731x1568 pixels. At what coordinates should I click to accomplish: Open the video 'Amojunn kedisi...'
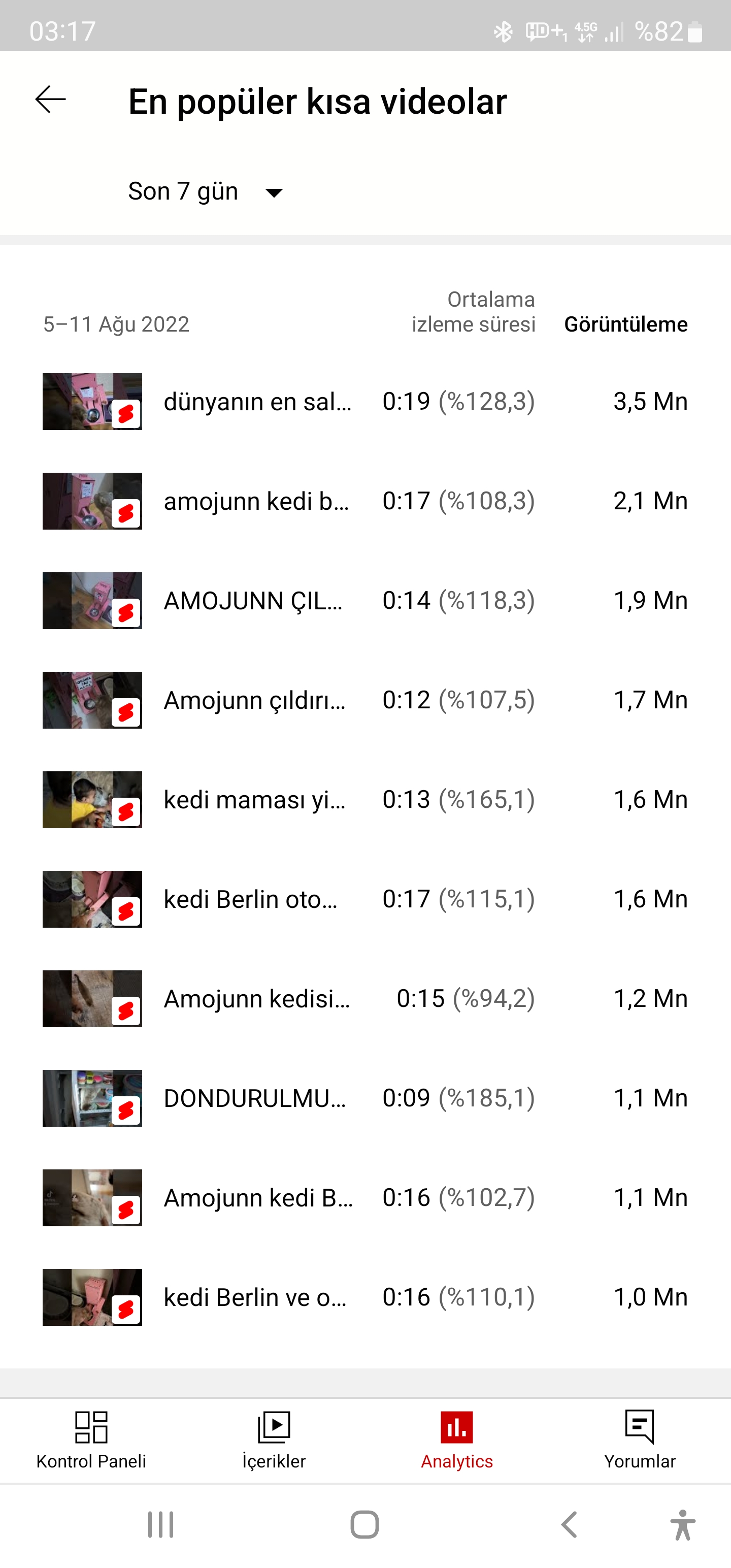point(365,999)
